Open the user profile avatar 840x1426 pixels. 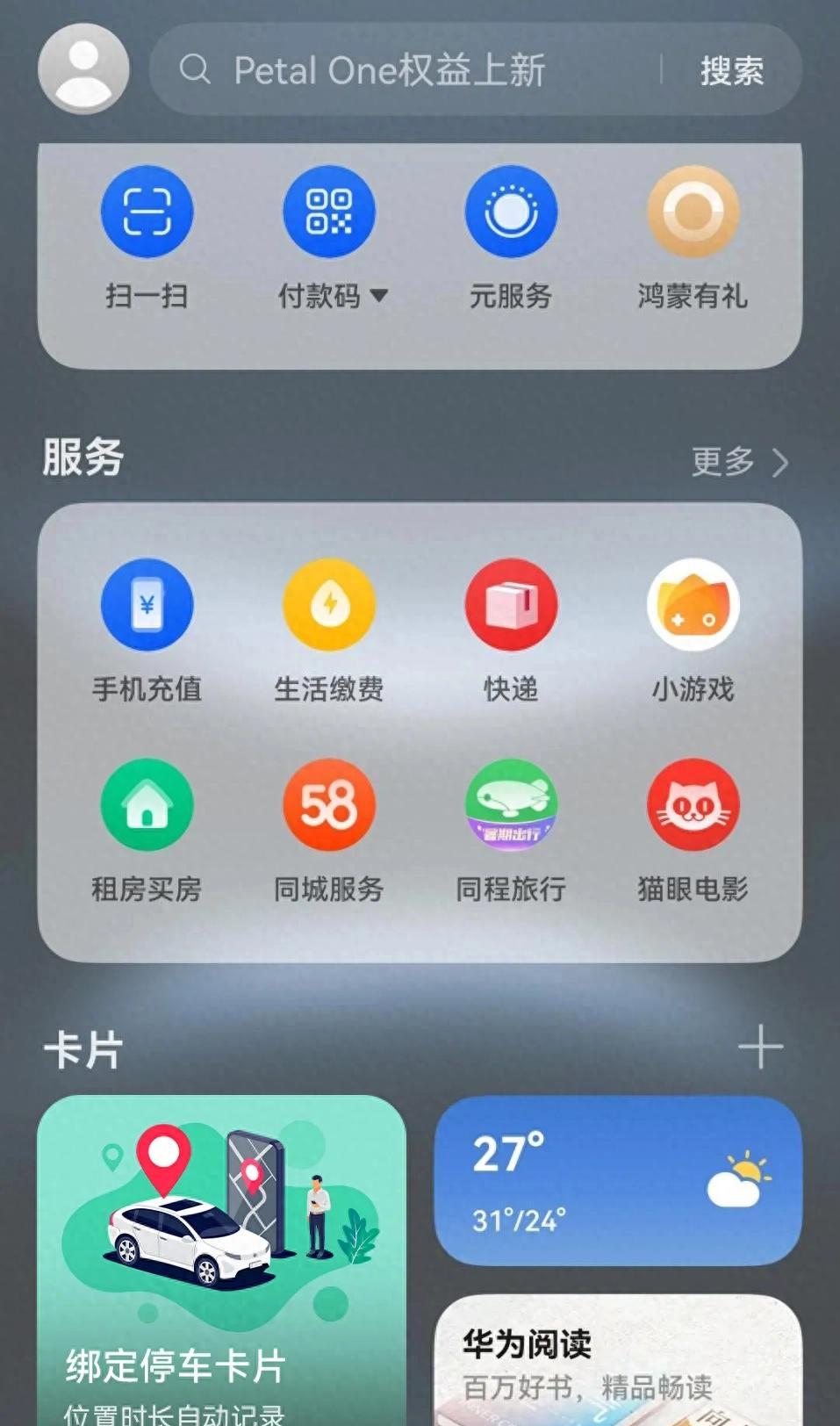[83, 68]
